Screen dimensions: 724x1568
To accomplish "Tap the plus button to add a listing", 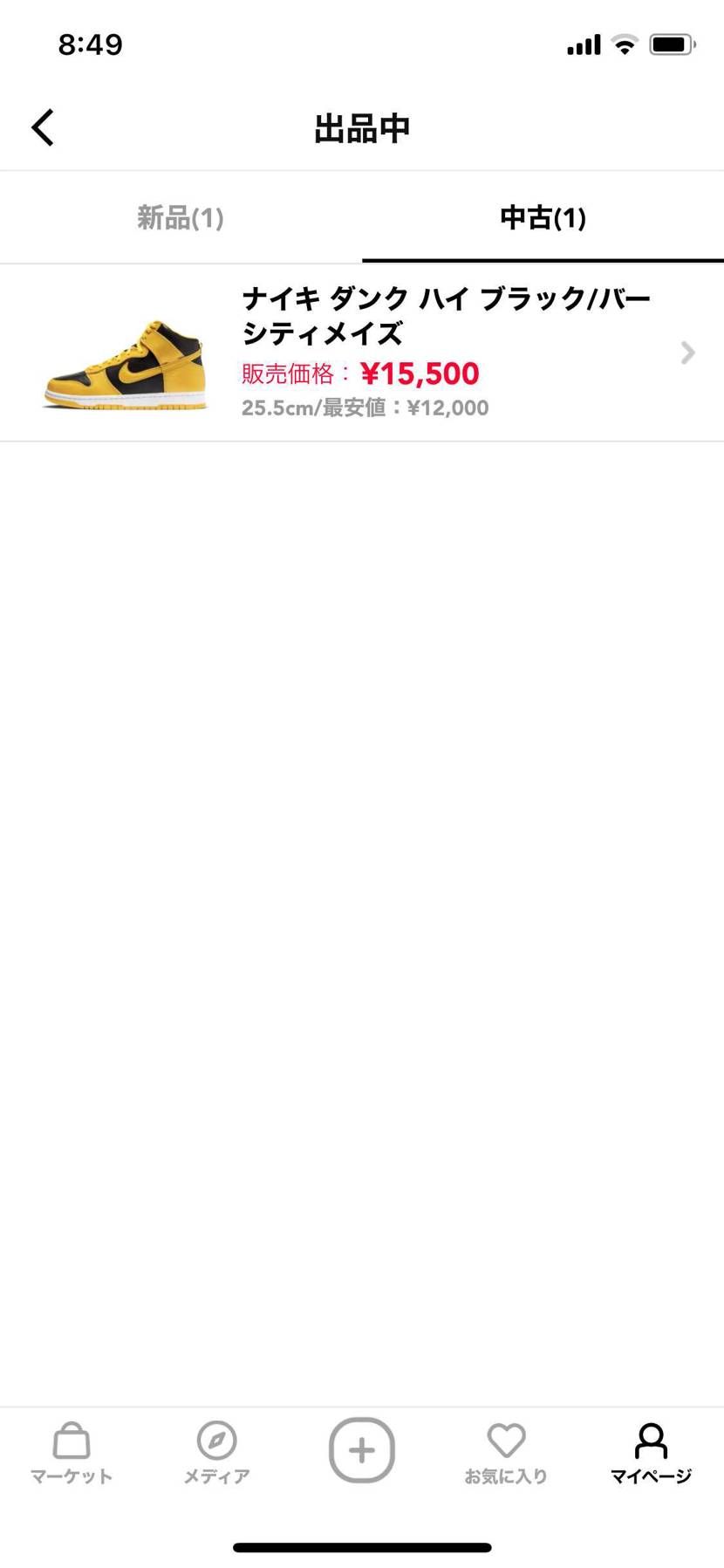I will [x=361, y=1449].
